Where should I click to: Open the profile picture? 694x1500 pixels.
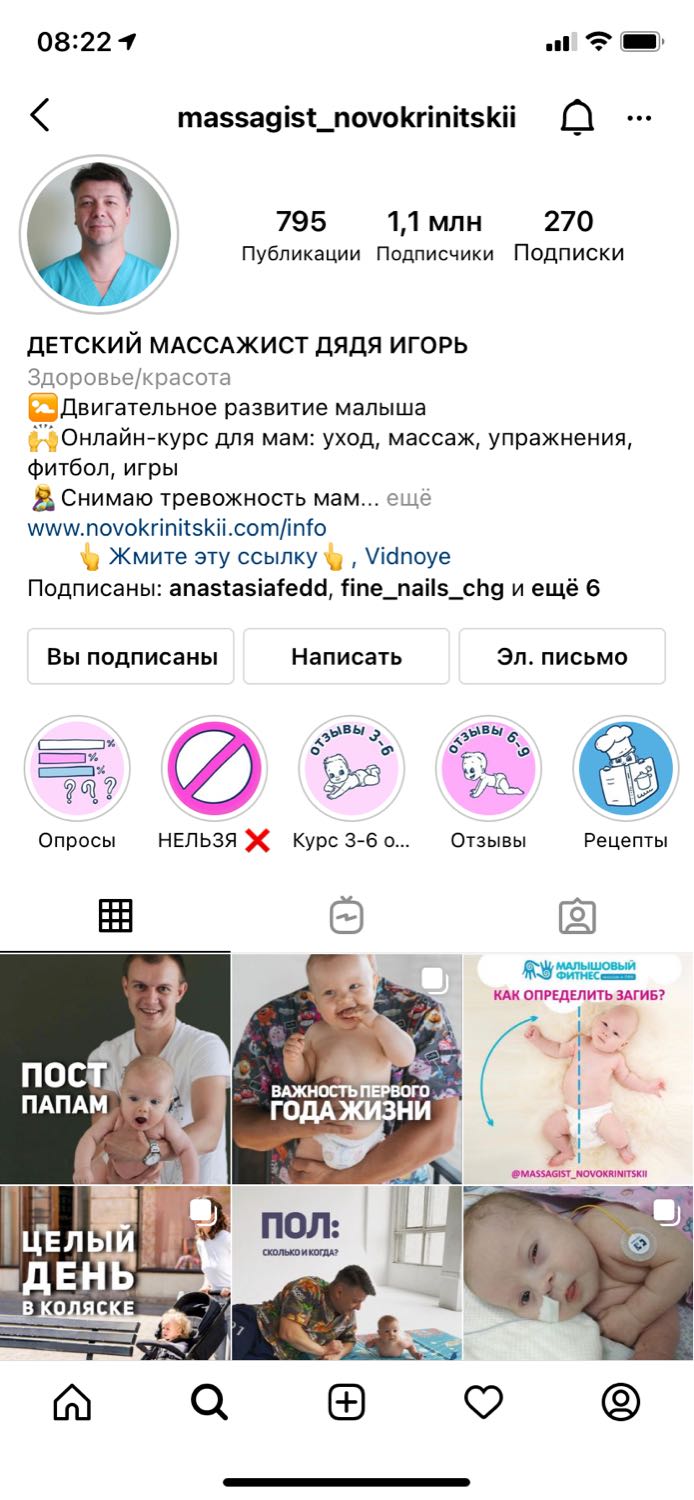99,235
